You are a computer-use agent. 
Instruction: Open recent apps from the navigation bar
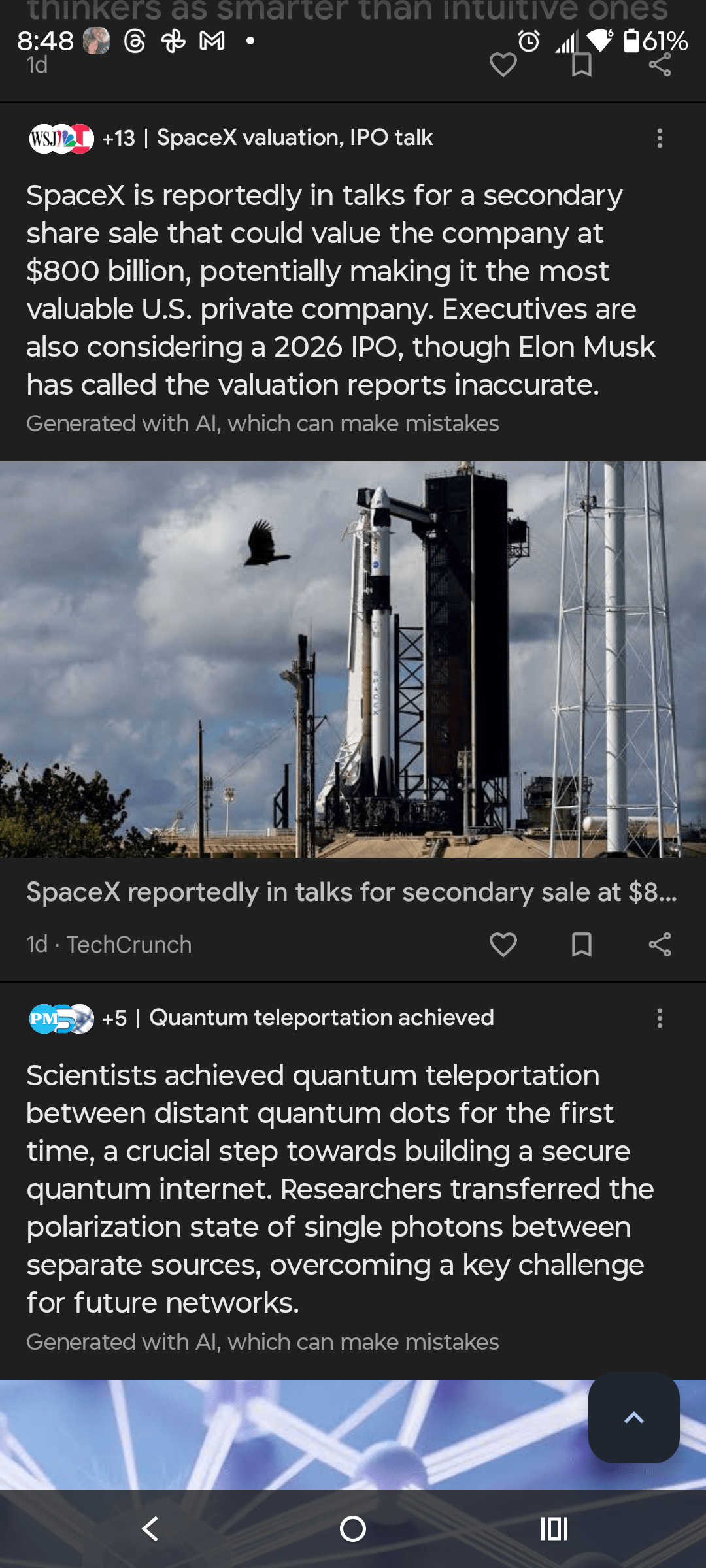554,1529
